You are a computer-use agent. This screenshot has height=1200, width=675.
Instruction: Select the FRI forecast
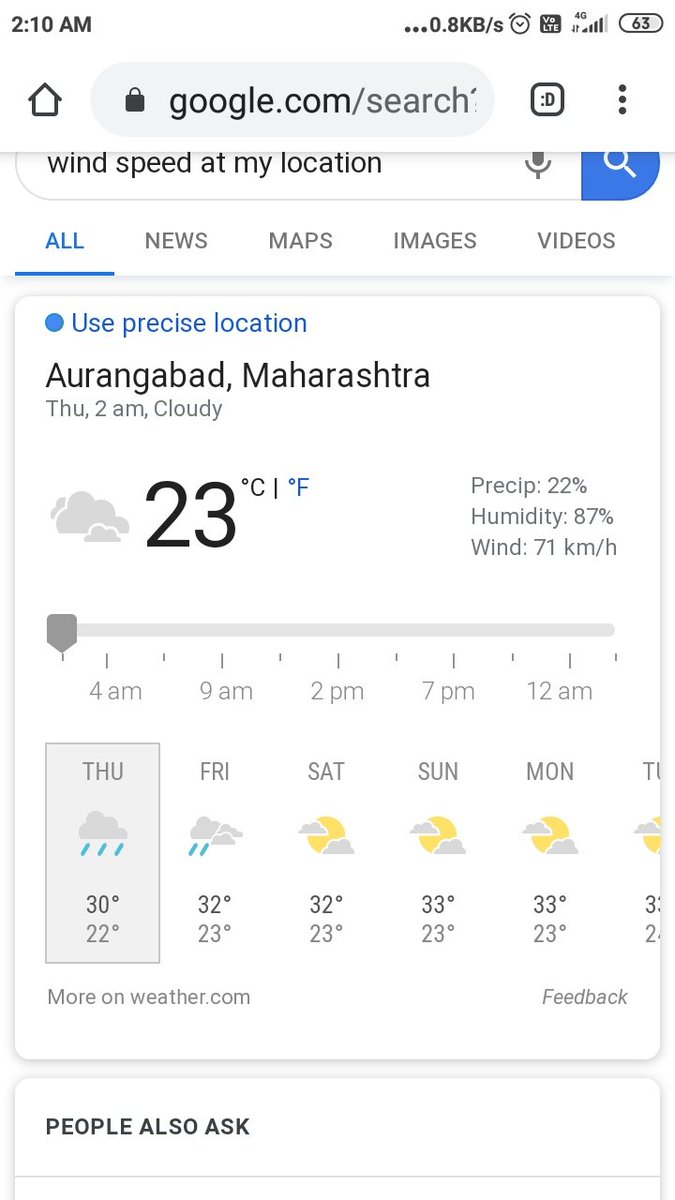click(x=214, y=852)
